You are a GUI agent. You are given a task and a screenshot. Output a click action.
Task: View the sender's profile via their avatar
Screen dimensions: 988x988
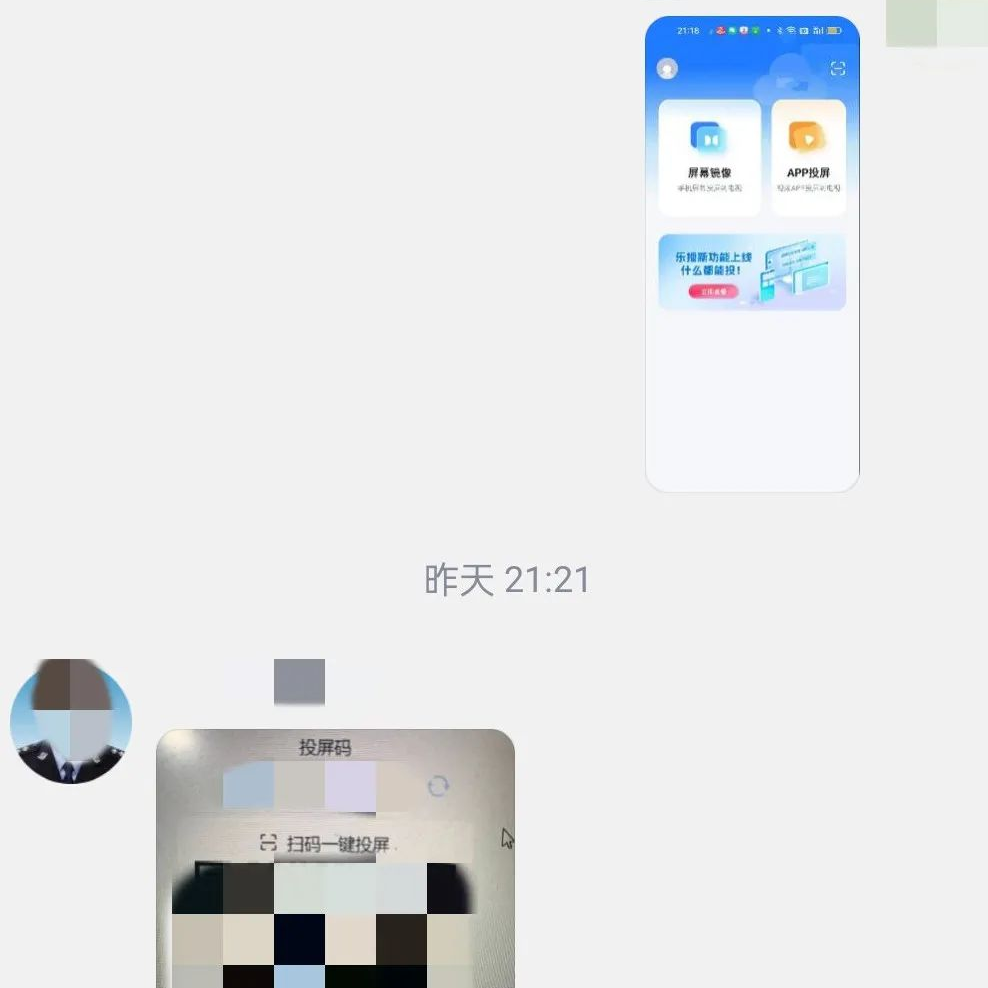(71, 721)
